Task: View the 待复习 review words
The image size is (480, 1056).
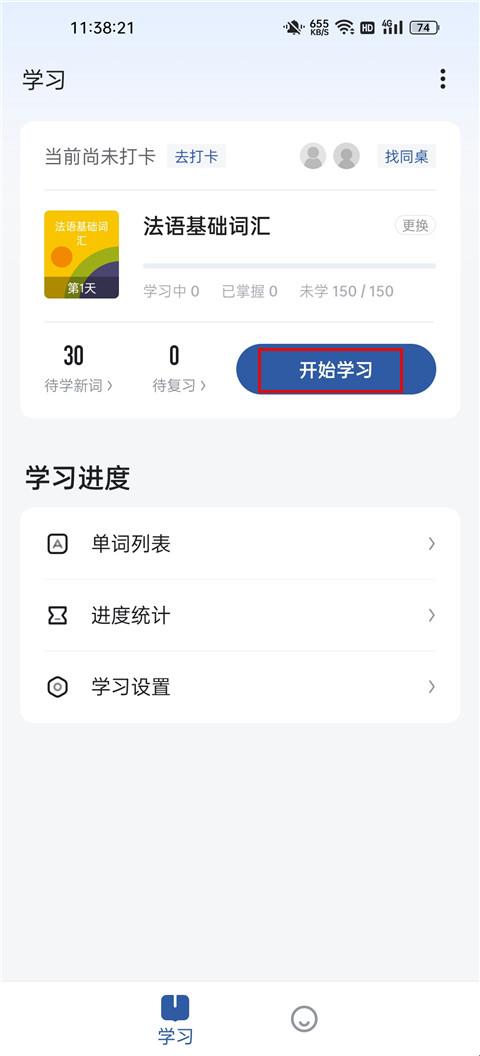Action: click(178, 368)
